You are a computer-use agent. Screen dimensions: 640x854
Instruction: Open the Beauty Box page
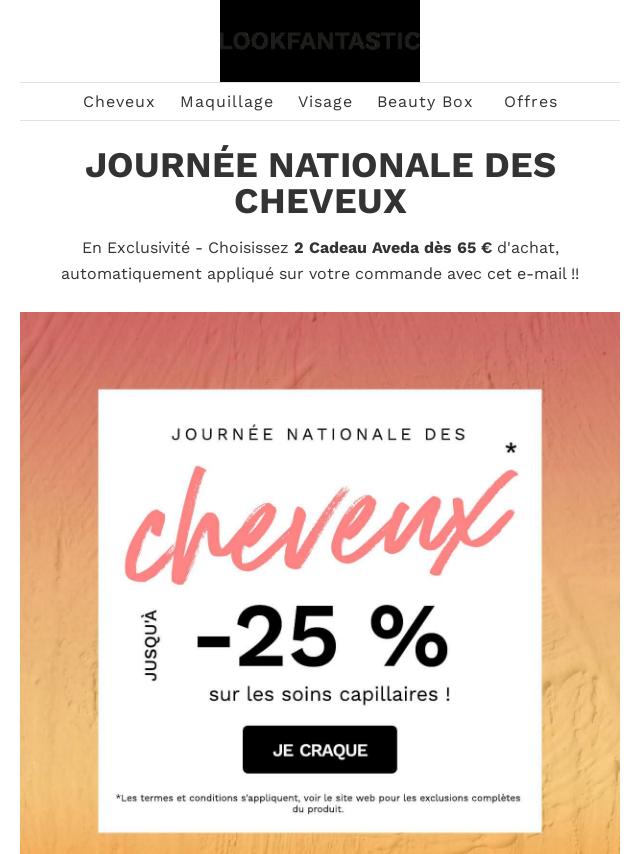point(425,102)
